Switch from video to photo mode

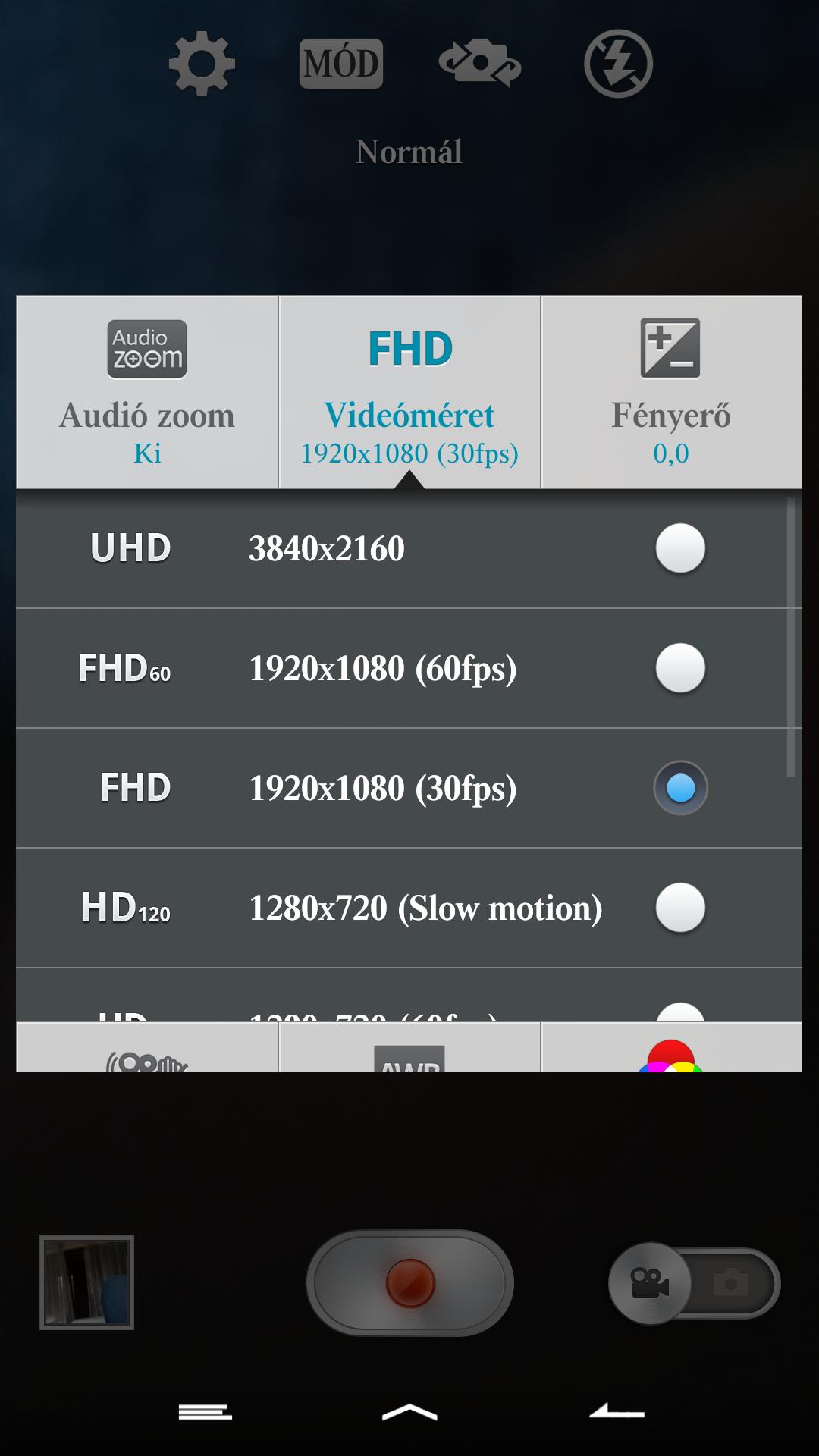coord(731,1283)
